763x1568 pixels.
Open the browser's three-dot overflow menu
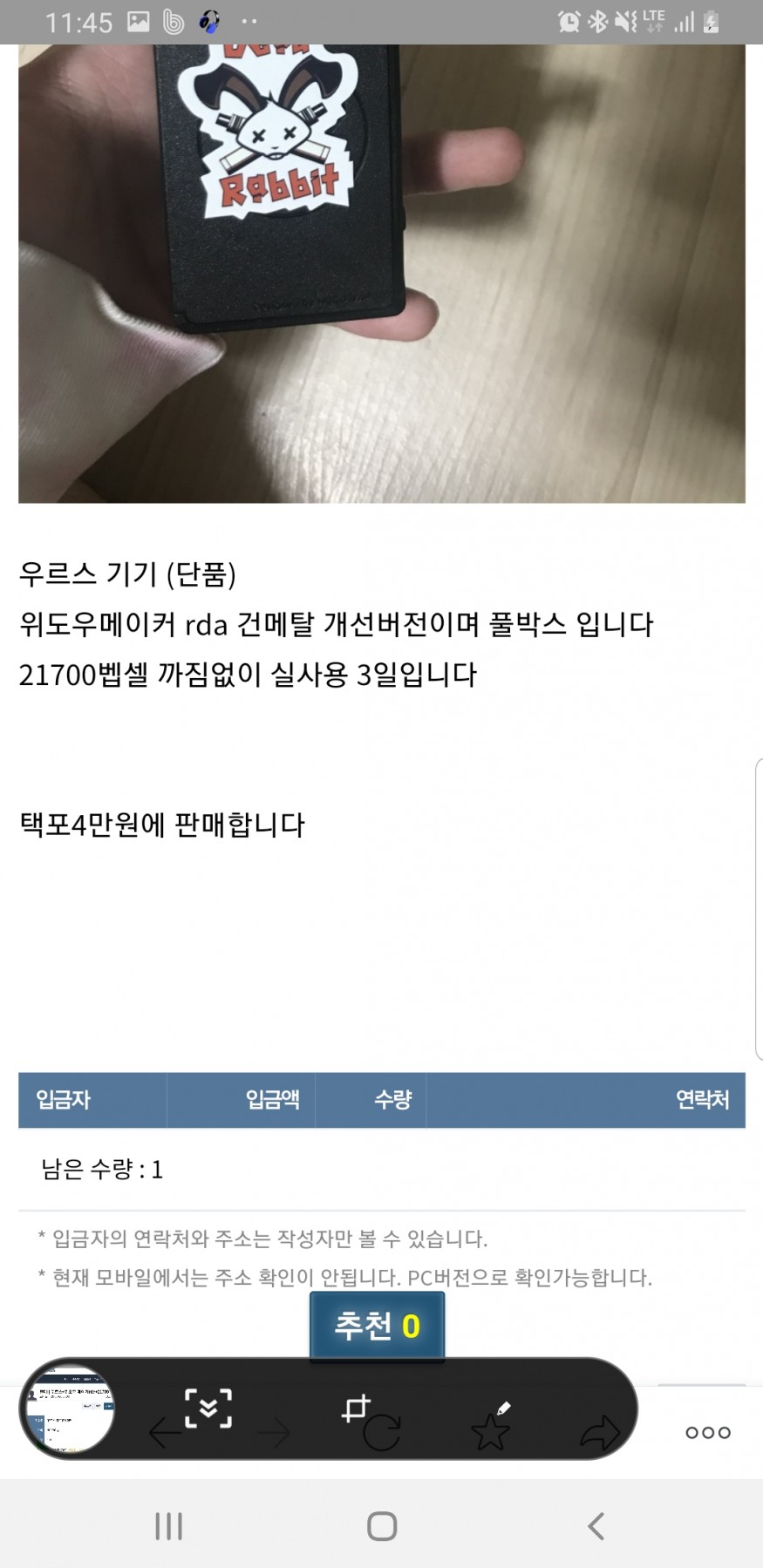[707, 1432]
